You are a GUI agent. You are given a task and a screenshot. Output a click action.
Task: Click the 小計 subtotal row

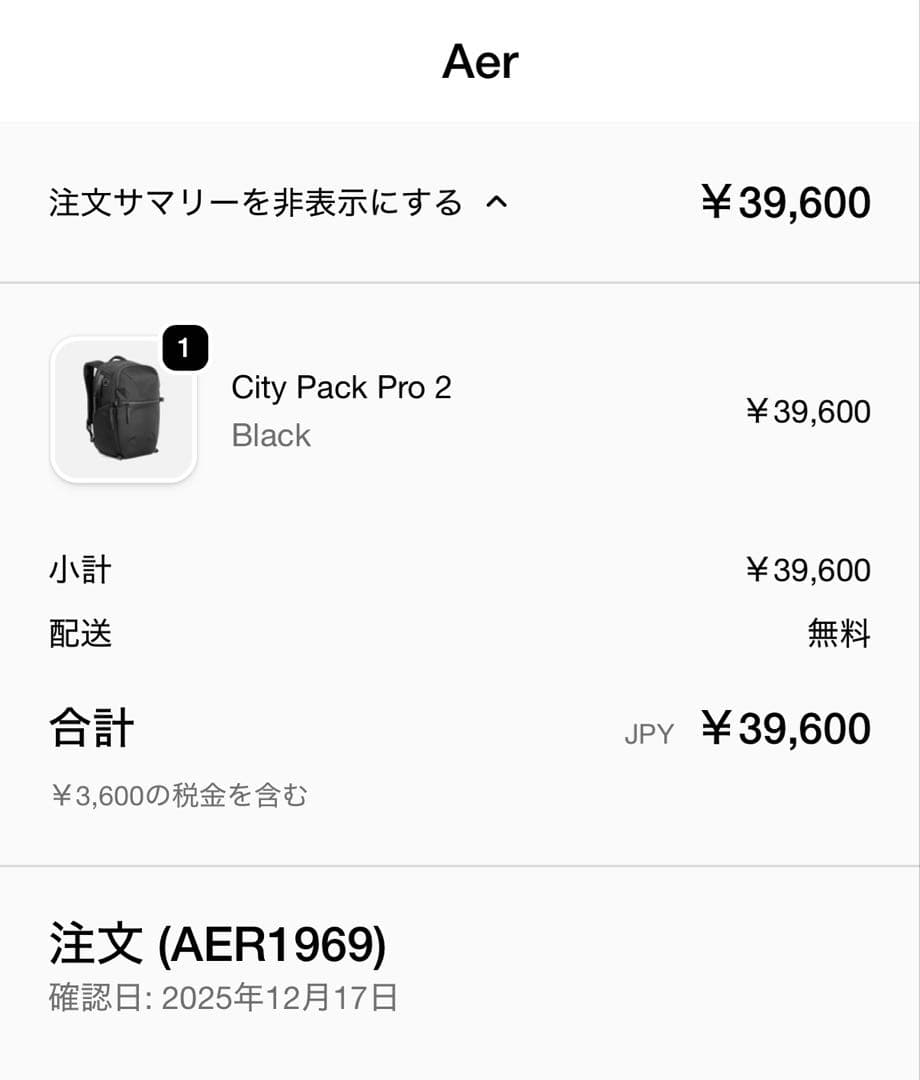[79, 569]
